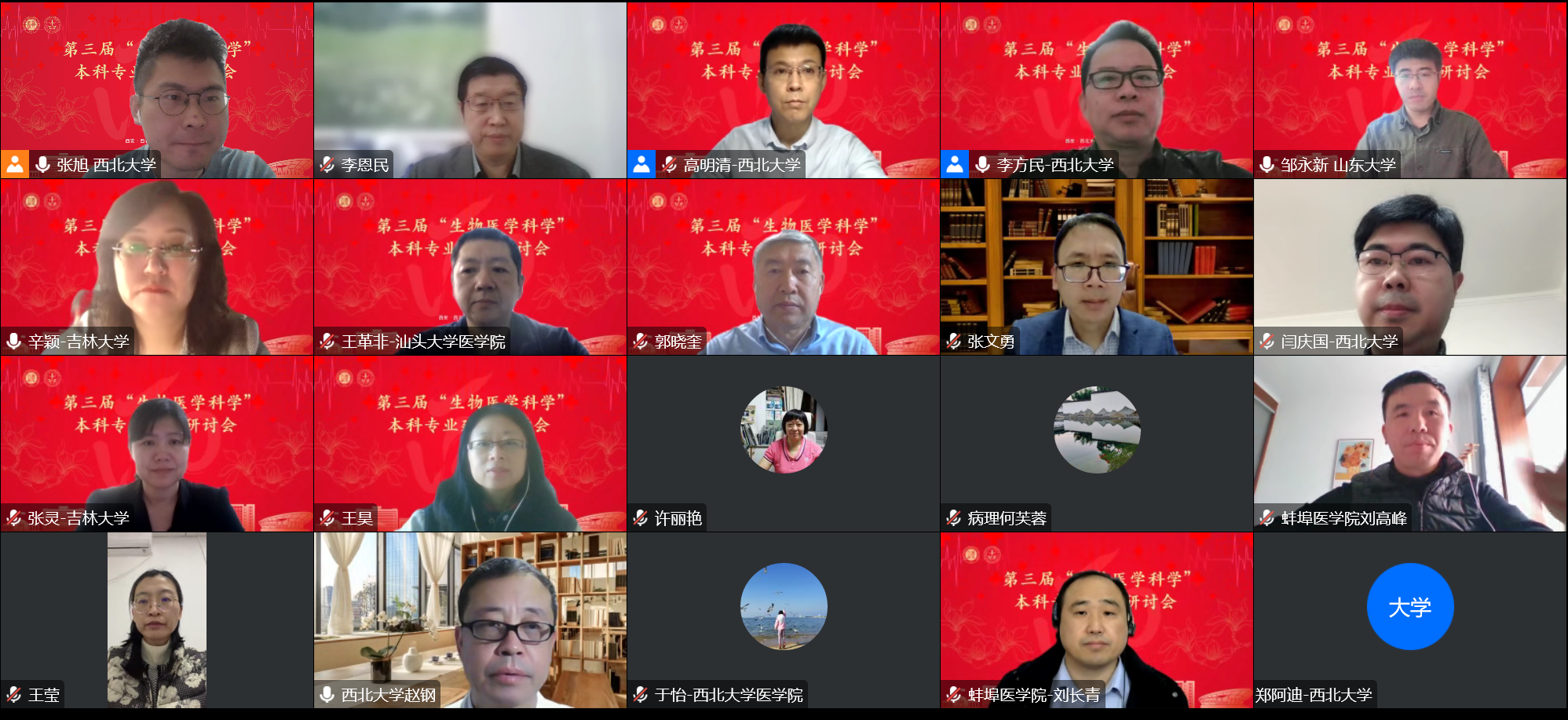Open 郭晓奎's video tile
Viewport: 1568px width, 720px height.
coord(784,267)
